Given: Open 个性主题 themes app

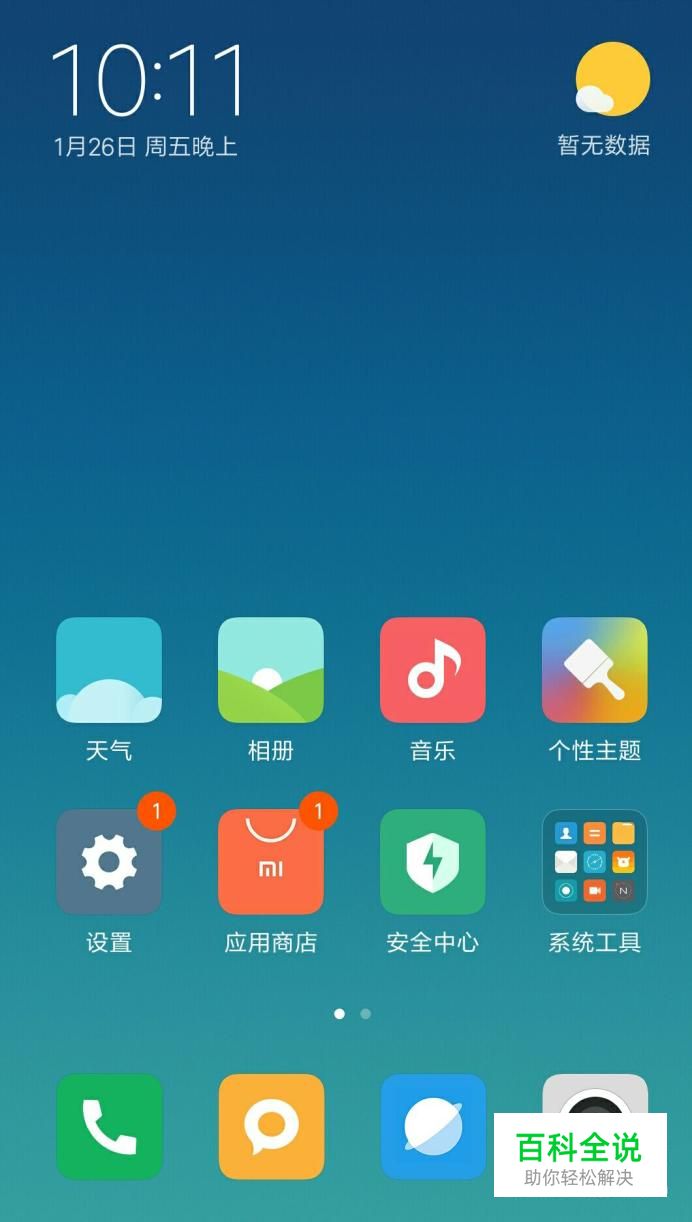Looking at the screenshot, I should 595,670.
